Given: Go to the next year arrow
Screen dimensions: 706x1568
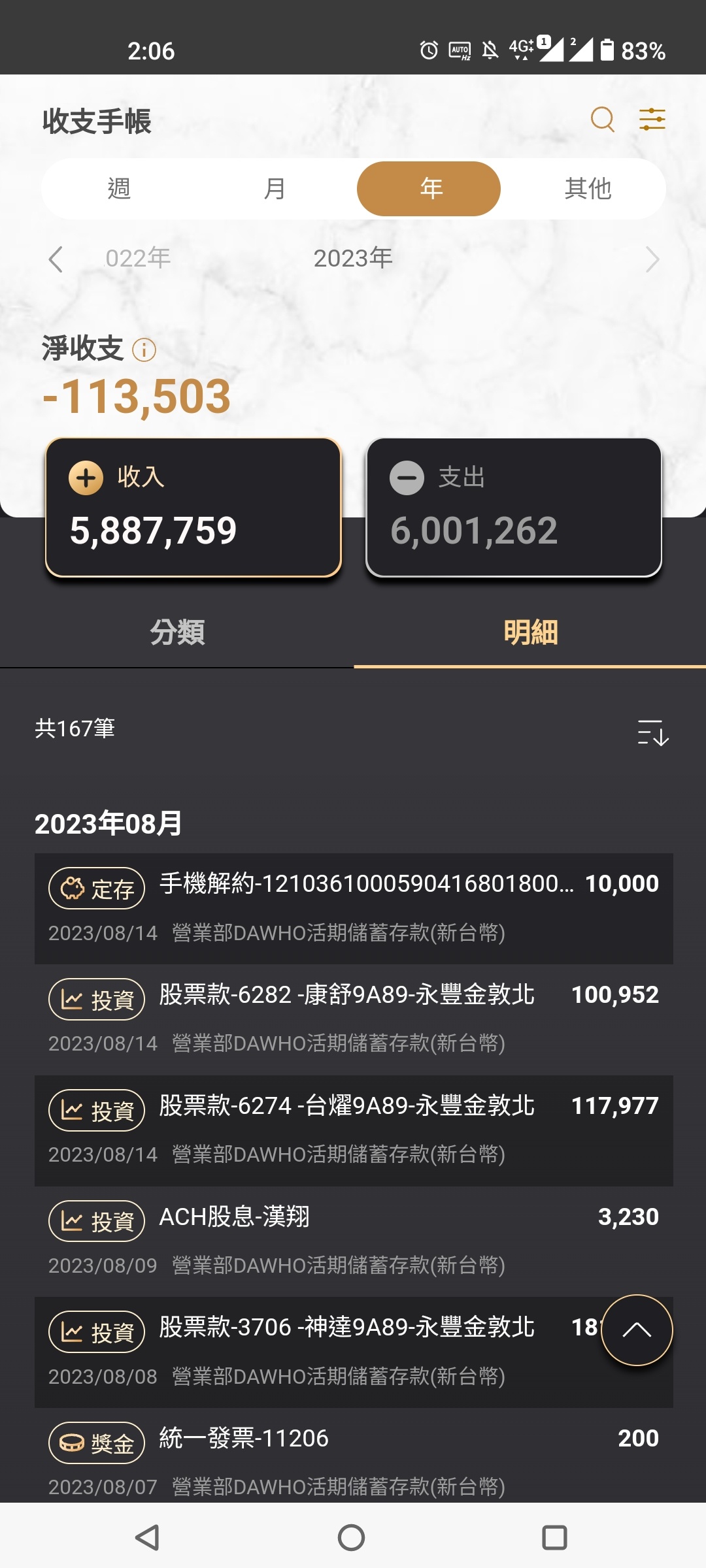Looking at the screenshot, I should click(x=652, y=259).
